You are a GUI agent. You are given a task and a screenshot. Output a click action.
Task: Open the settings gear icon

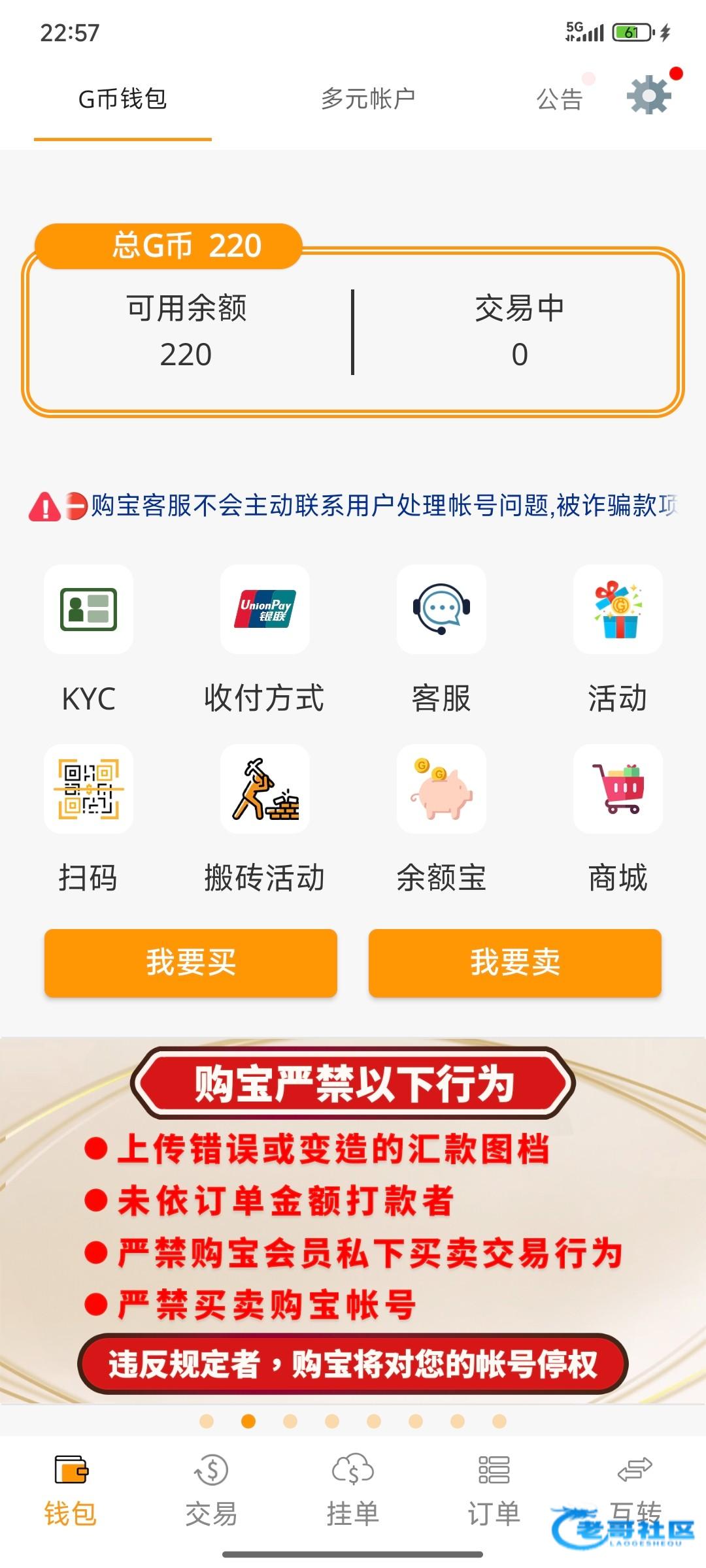648,95
